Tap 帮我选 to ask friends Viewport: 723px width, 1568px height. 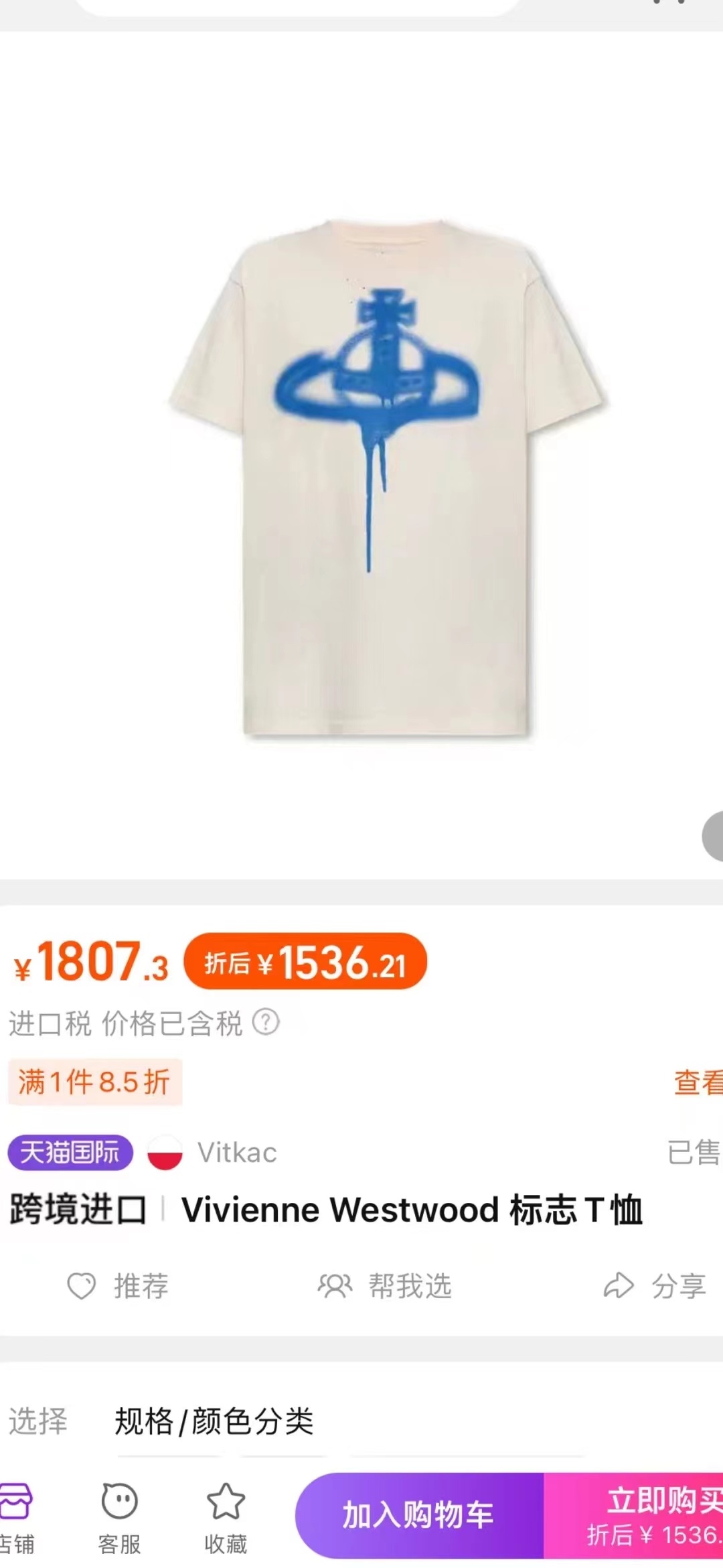pos(386,1285)
